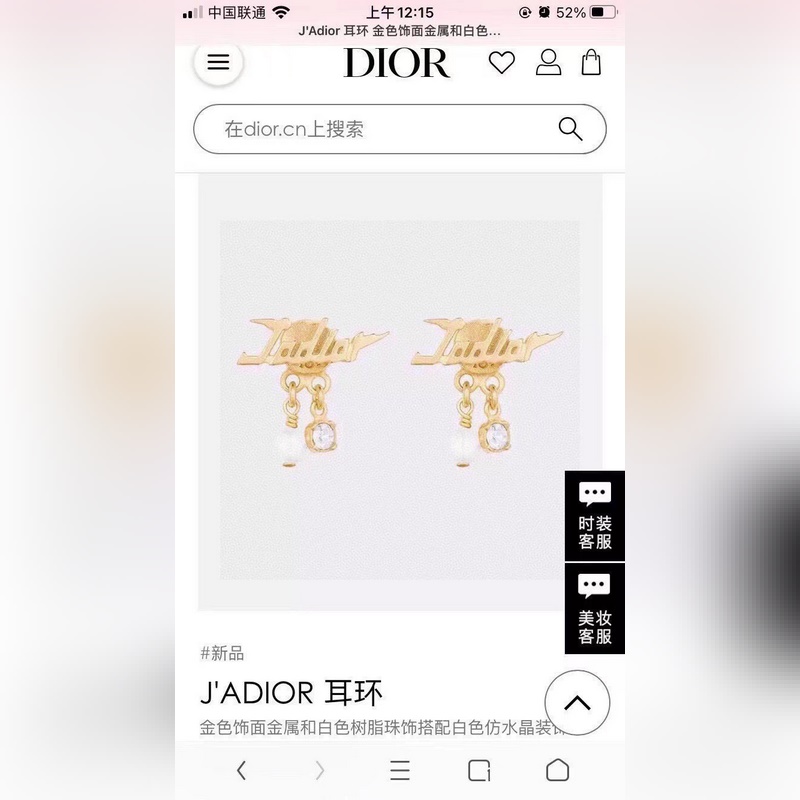Open the browser tabs switcher
Viewport: 800px width, 800px height.
click(479, 770)
